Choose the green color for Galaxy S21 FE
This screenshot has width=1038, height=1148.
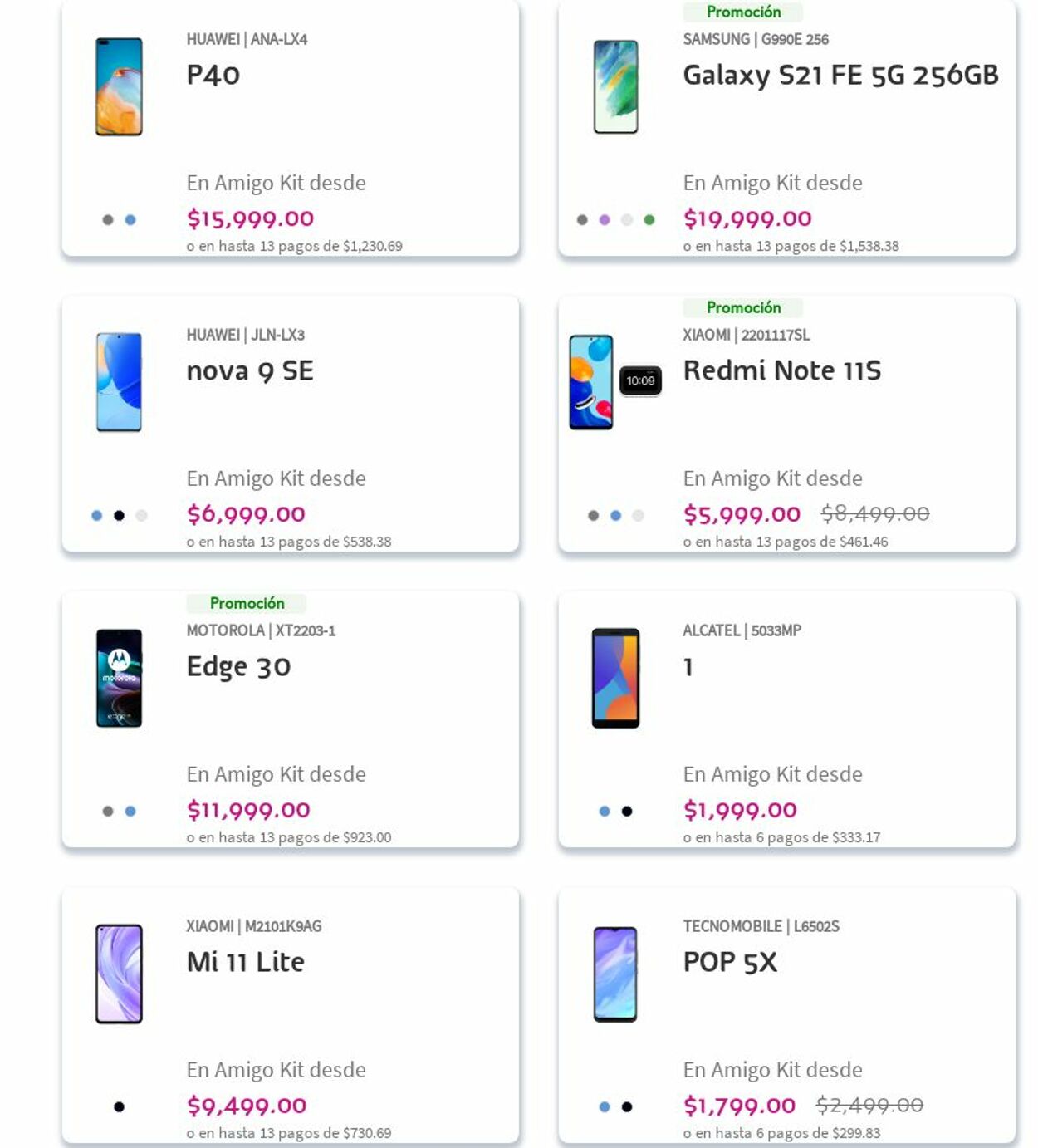(649, 220)
